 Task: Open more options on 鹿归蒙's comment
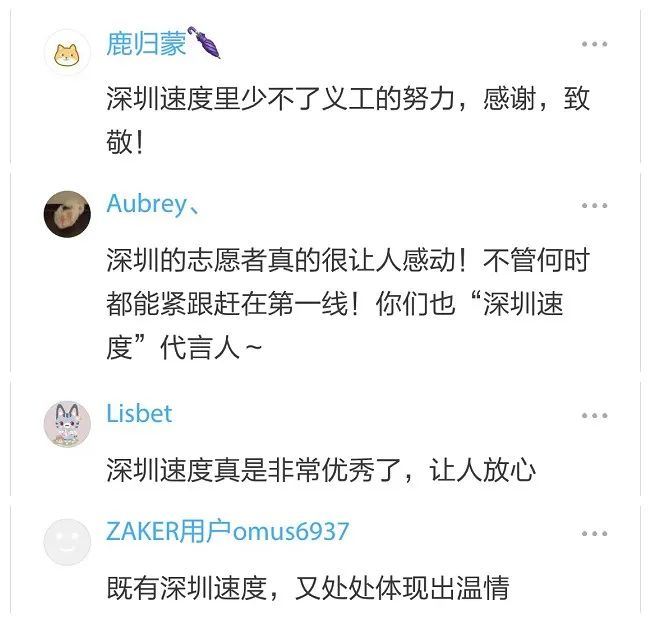pyautogui.click(x=594, y=45)
